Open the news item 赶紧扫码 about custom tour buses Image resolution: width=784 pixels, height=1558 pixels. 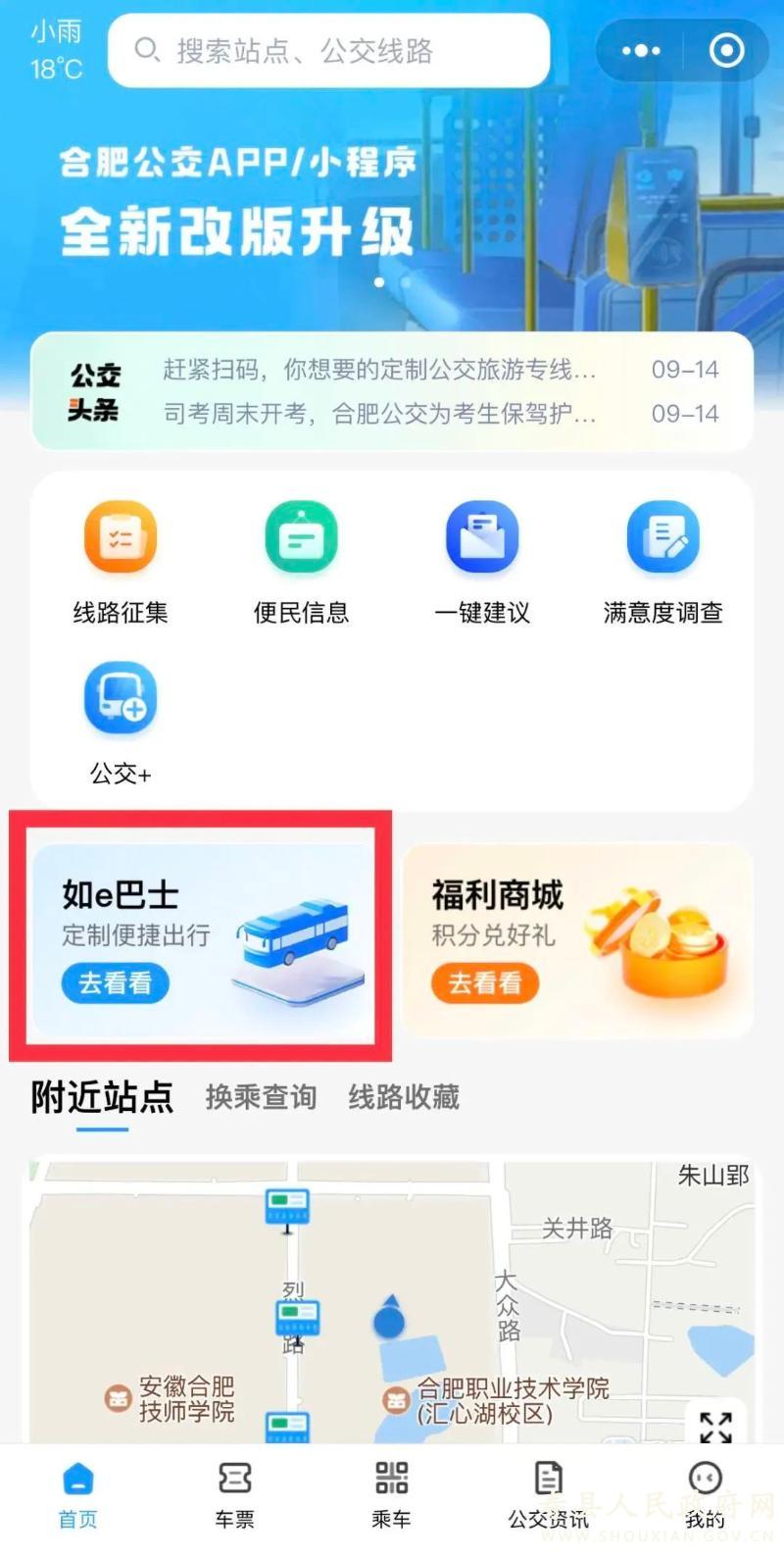pos(379,371)
